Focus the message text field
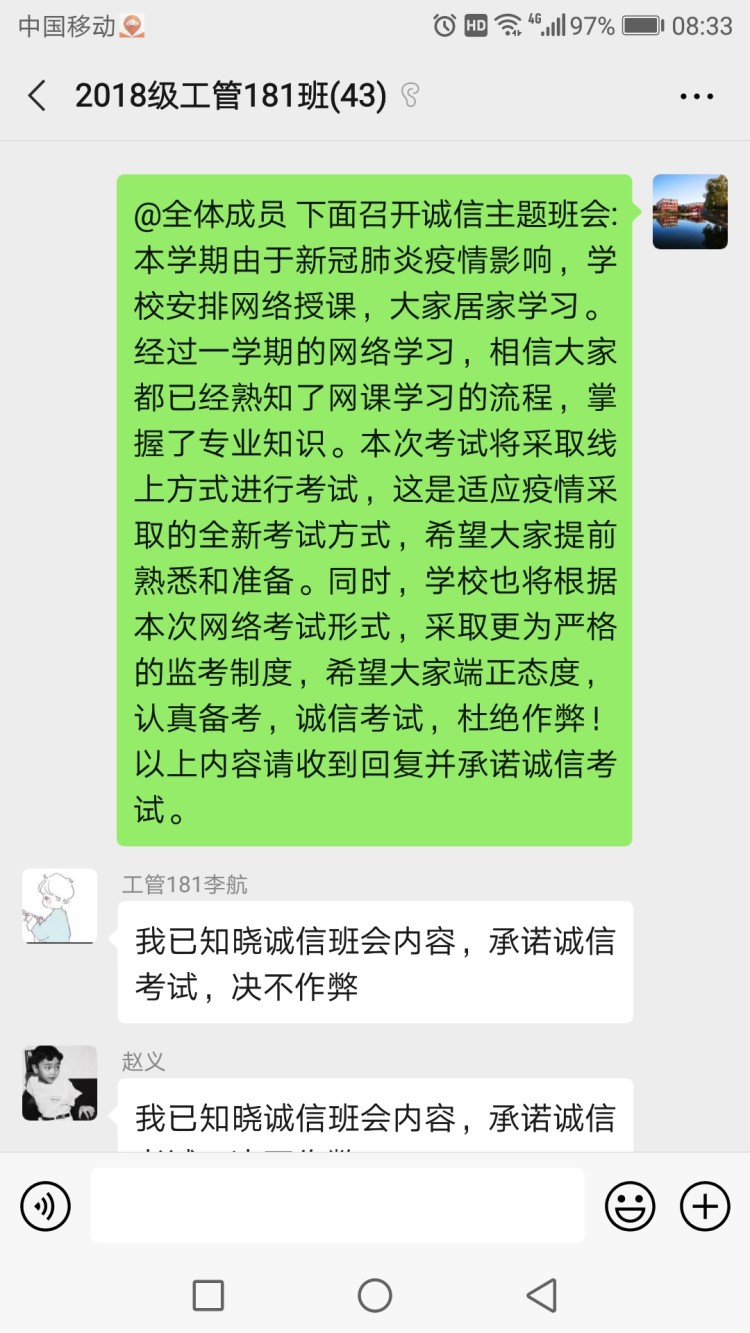Viewport: 750px width, 1333px height. click(337, 1206)
